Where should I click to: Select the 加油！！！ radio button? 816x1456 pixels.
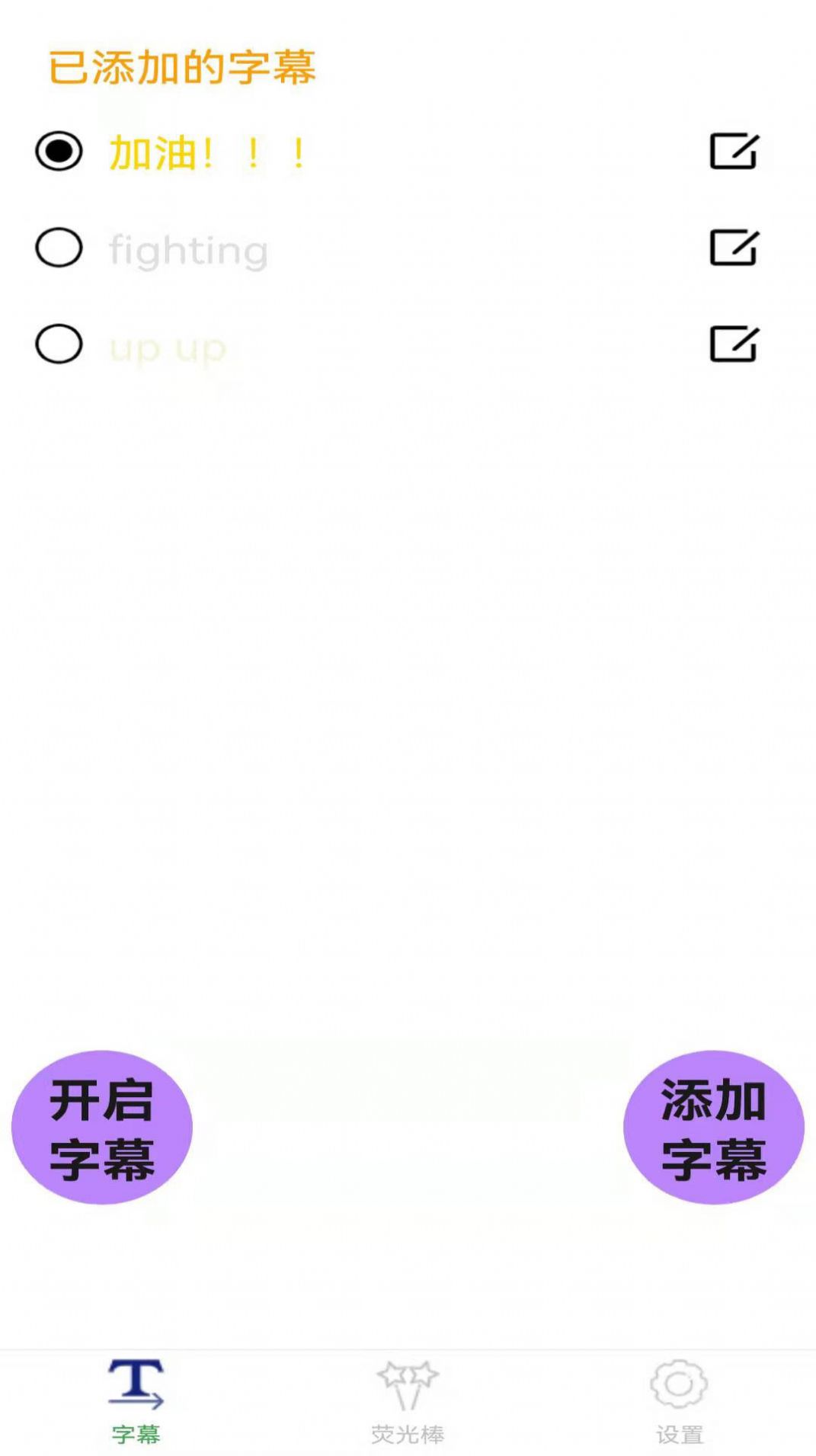point(59,152)
